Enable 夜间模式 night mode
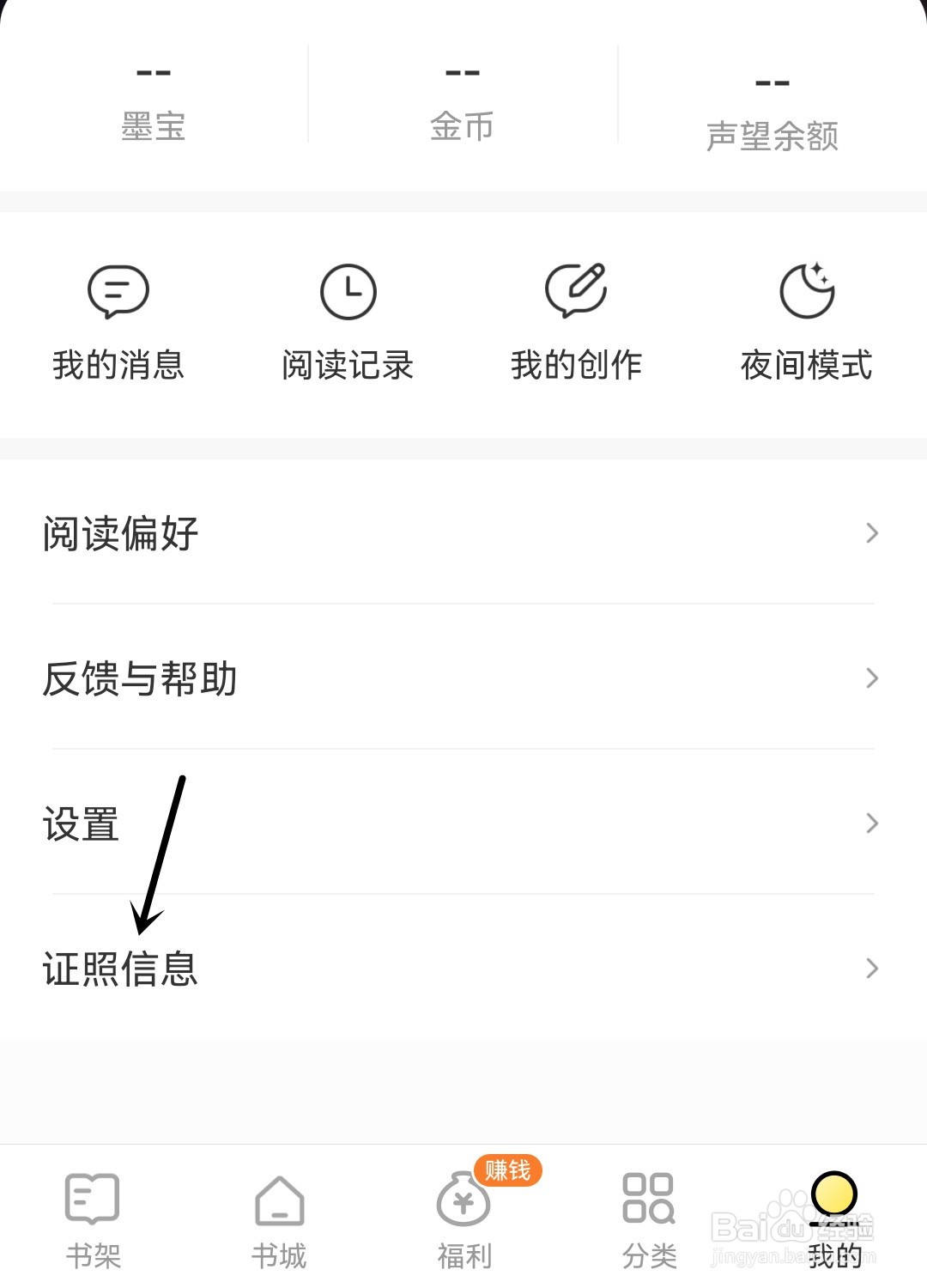Image resolution: width=927 pixels, height=1288 pixels. [x=805, y=322]
